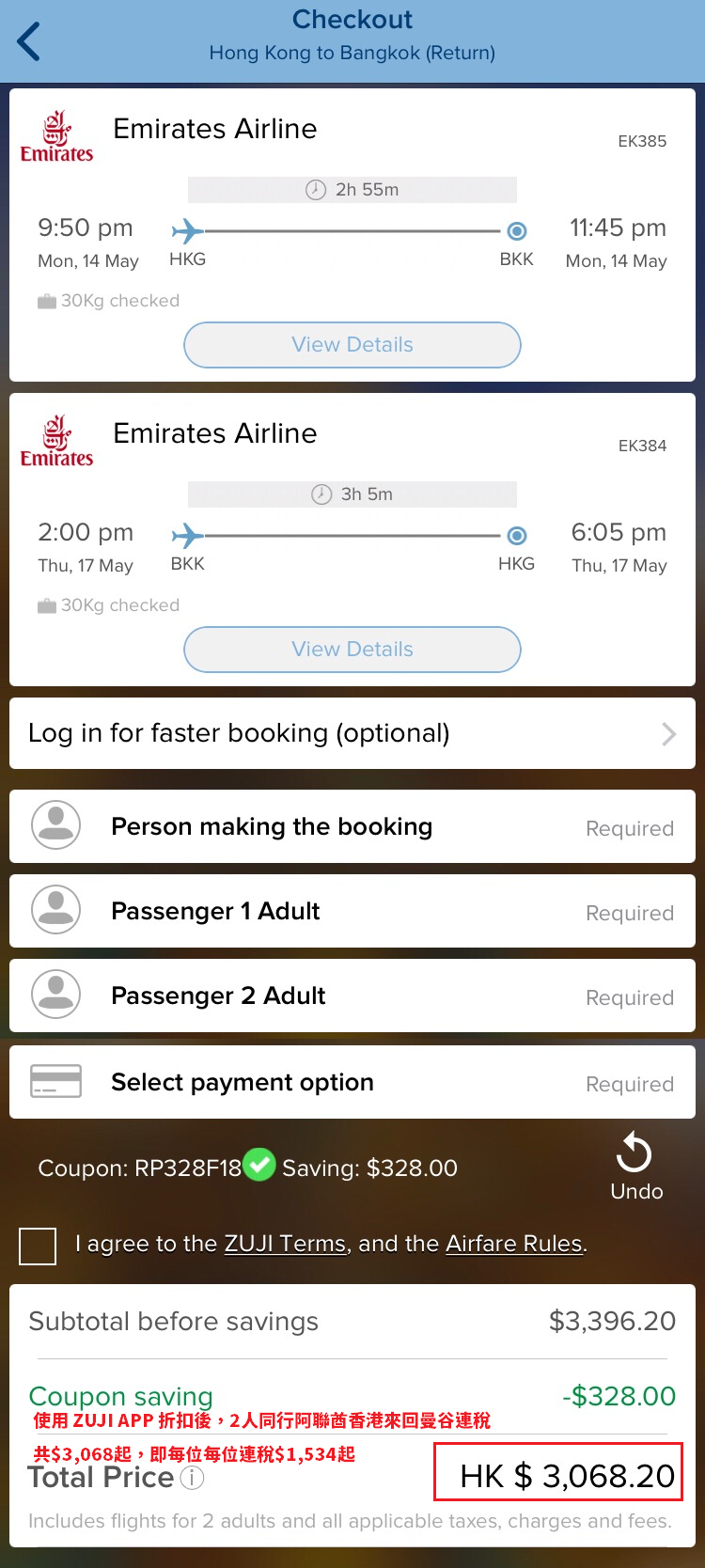Screen dimensions: 705x1568
Task: Open Passenger 2 Adult details
Action: tap(352, 996)
